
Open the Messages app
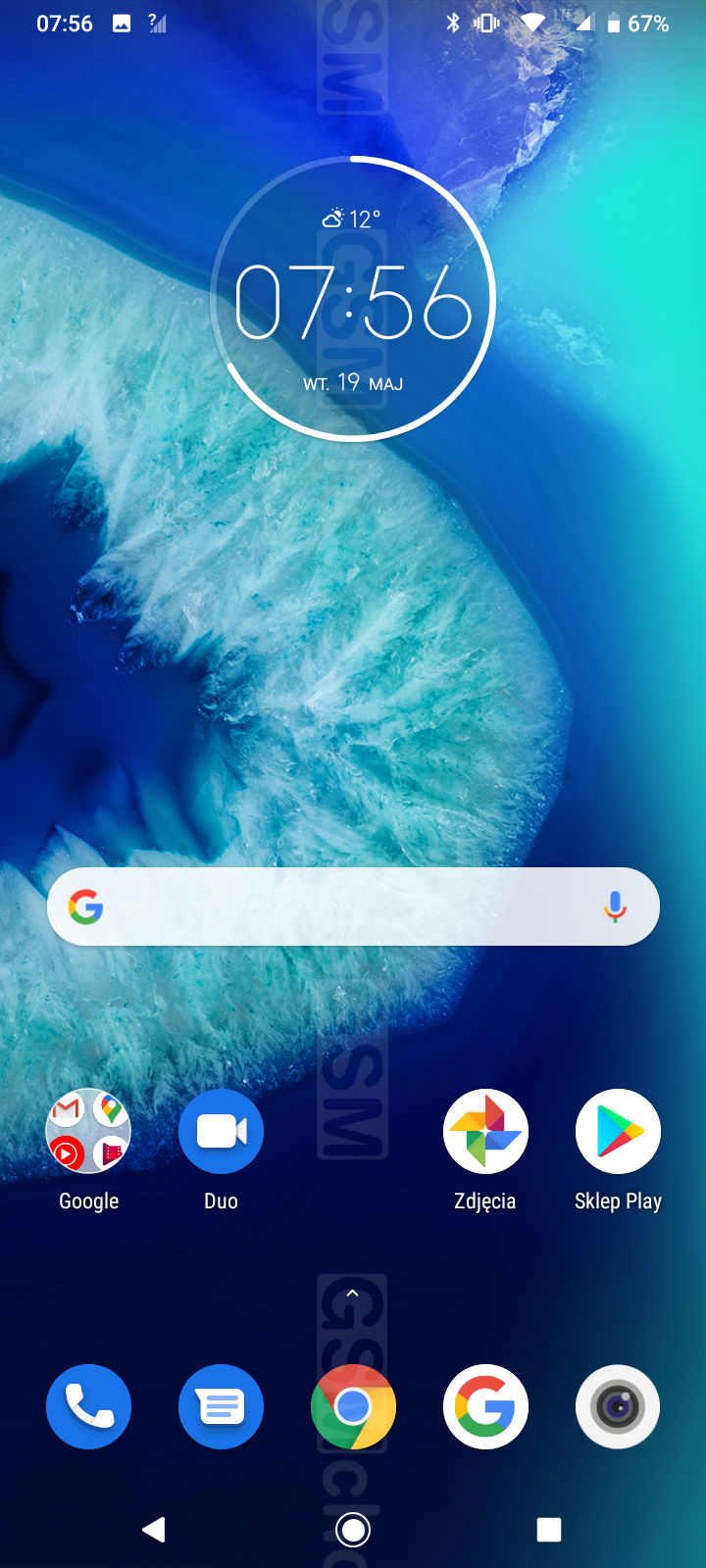(221, 1406)
